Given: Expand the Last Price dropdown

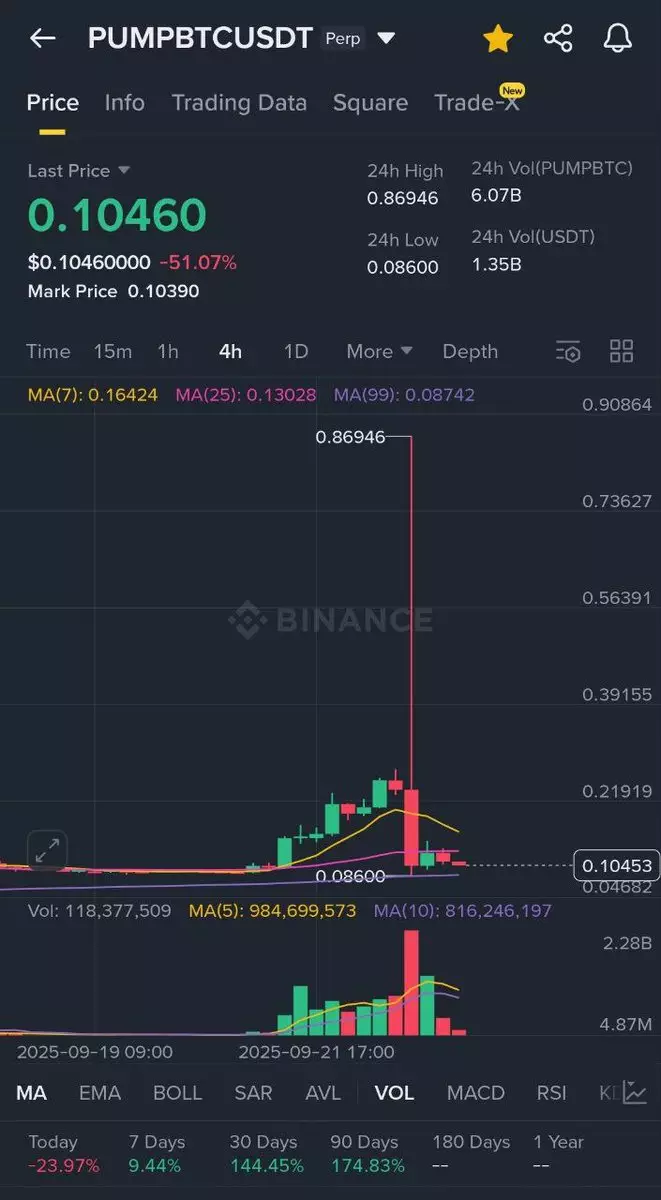Looking at the screenshot, I should (124, 171).
